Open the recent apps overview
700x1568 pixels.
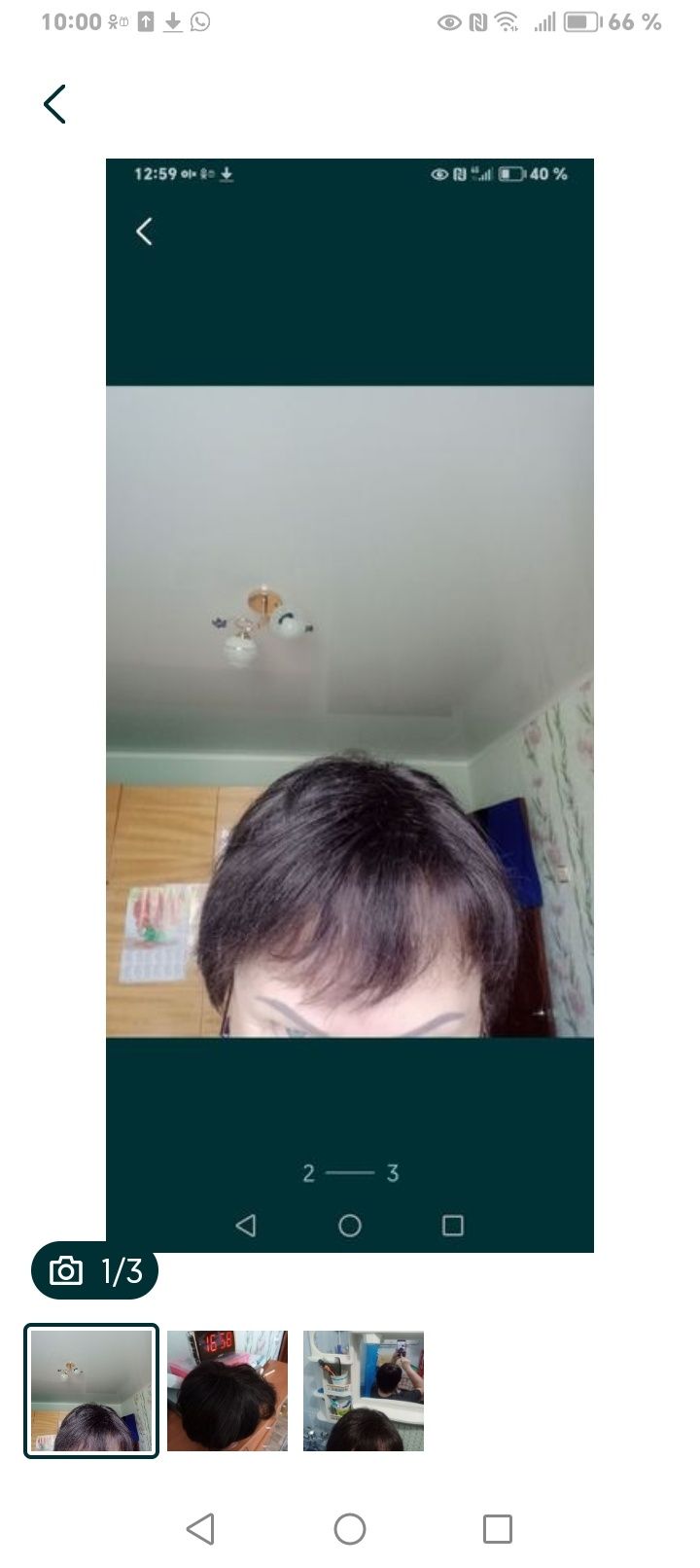coord(497,1528)
